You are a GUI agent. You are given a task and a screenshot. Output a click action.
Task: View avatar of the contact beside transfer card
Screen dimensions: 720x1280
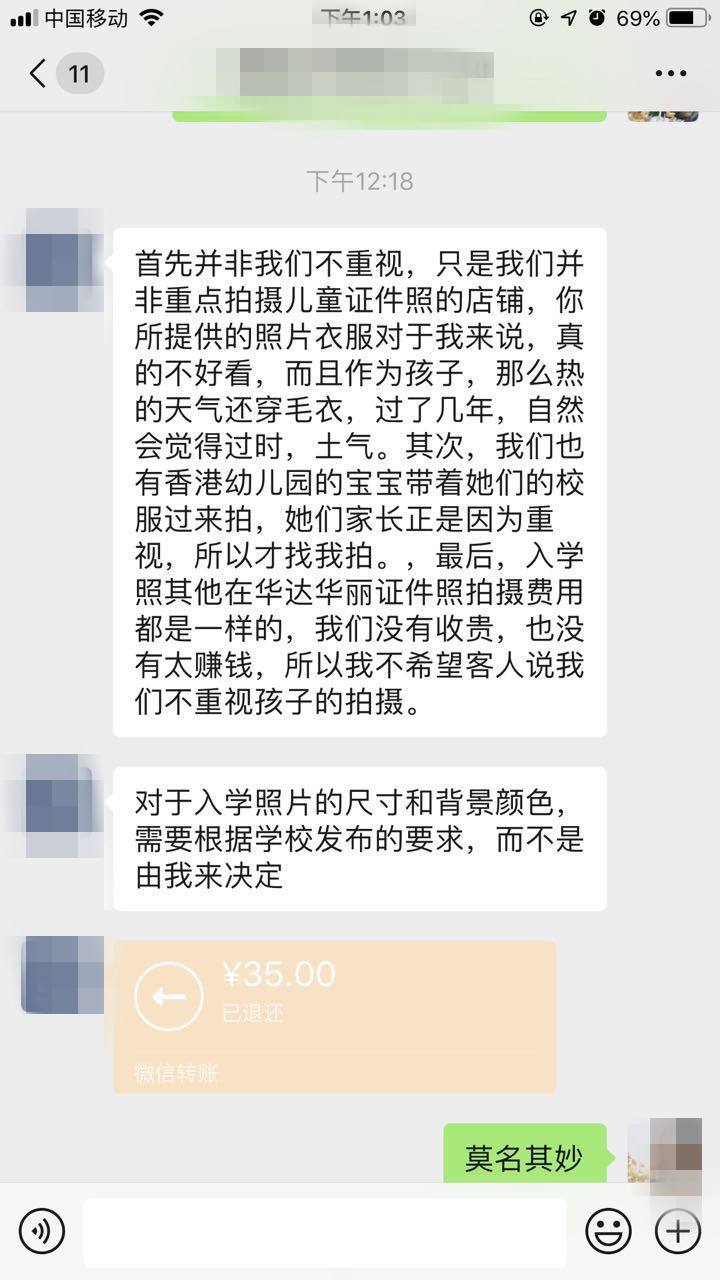62,976
